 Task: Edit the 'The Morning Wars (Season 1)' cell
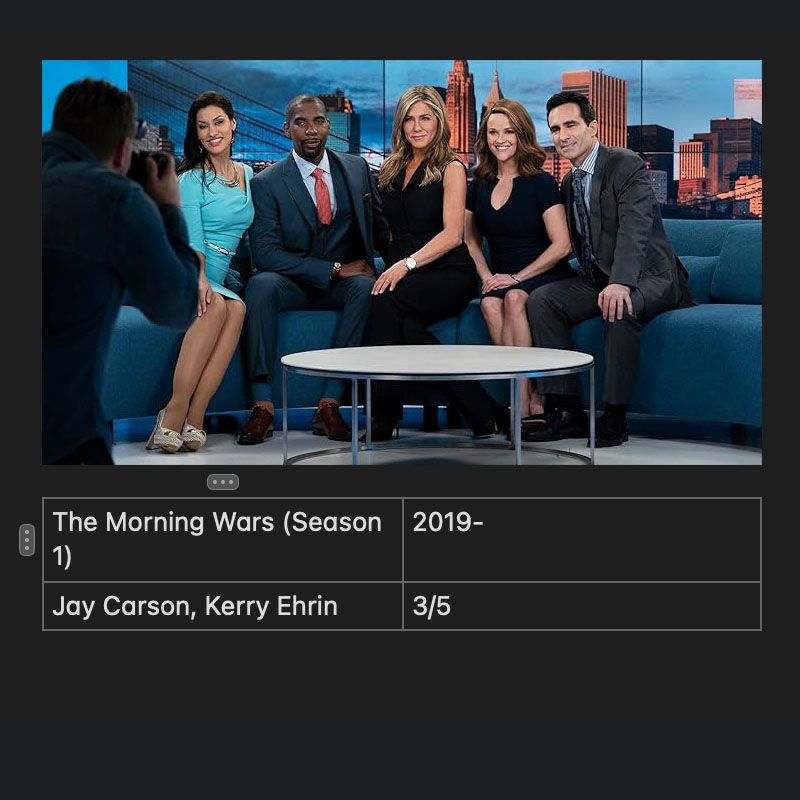click(222, 539)
